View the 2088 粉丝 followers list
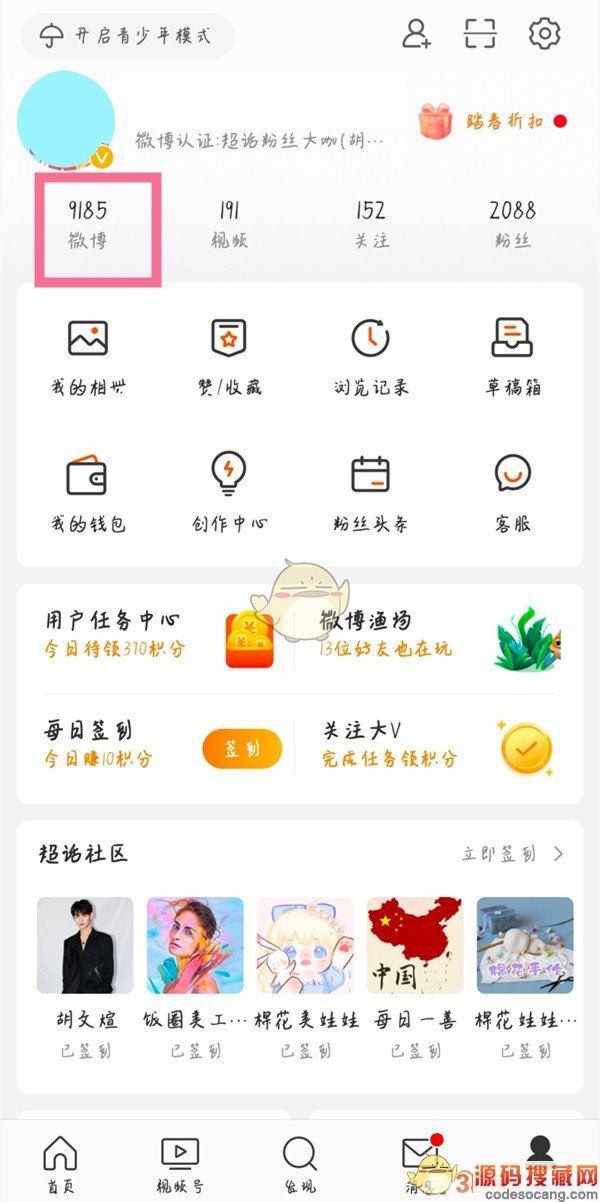This screenshot has width=600, height=1202. click(512, 224)
